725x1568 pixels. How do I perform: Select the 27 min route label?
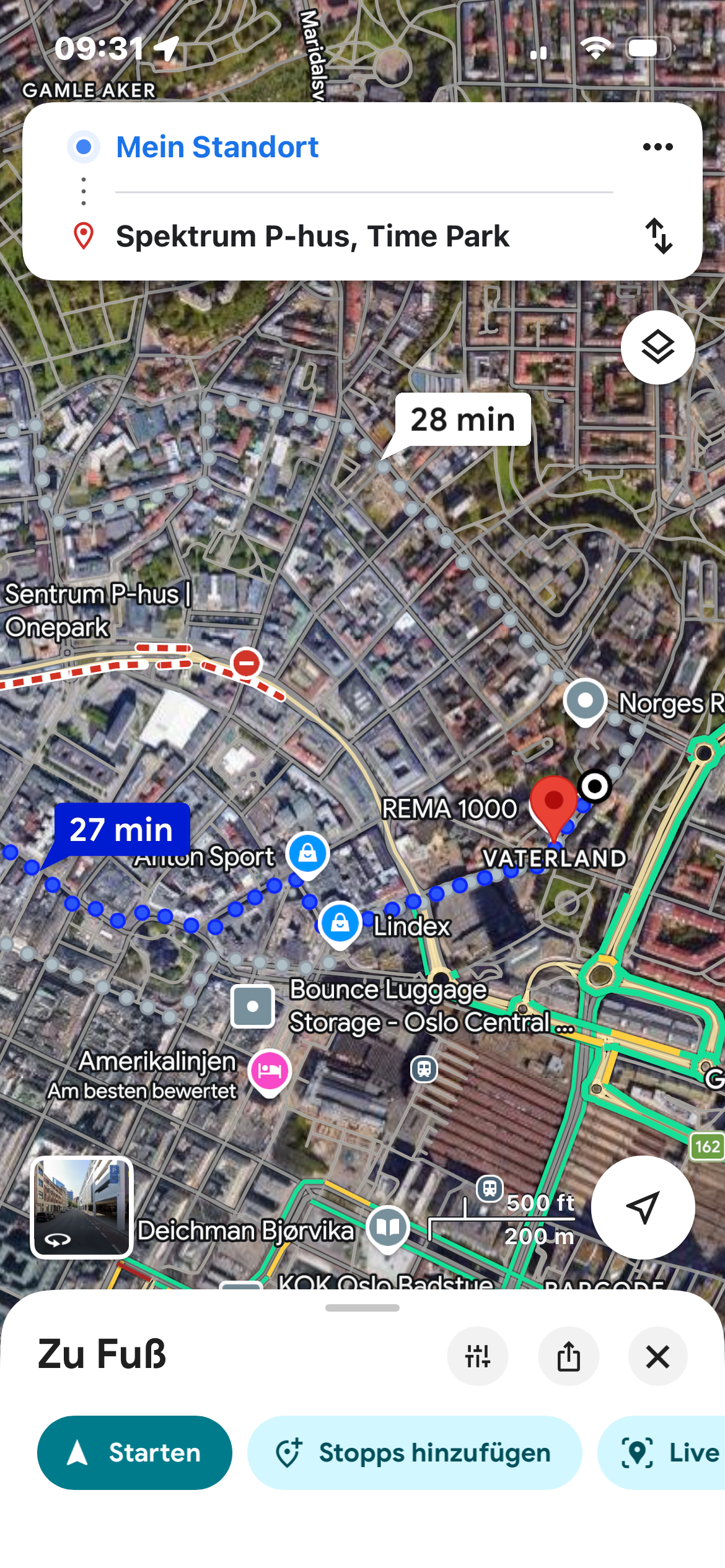(x=122, y=830)
